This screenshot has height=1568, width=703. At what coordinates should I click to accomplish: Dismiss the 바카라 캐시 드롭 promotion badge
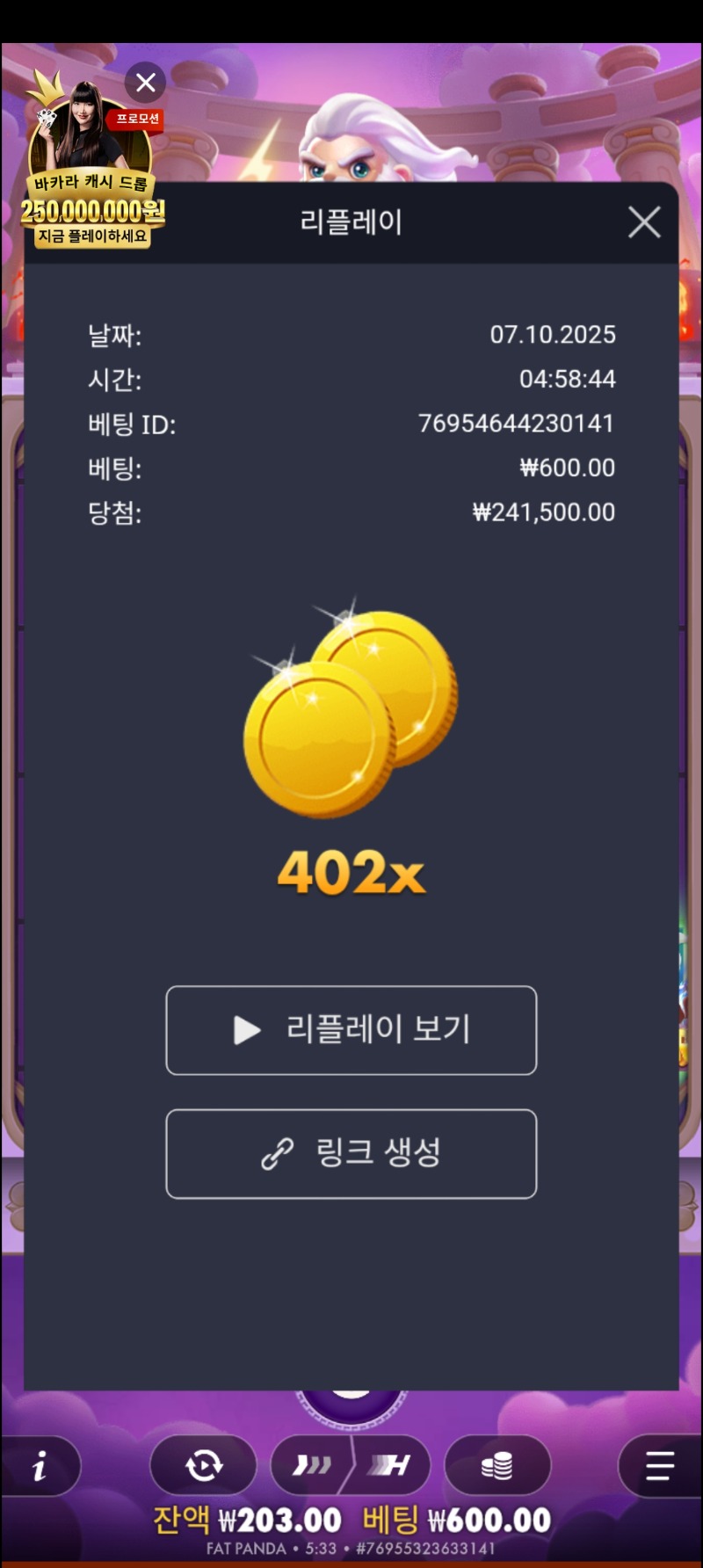tap(146, 83)
